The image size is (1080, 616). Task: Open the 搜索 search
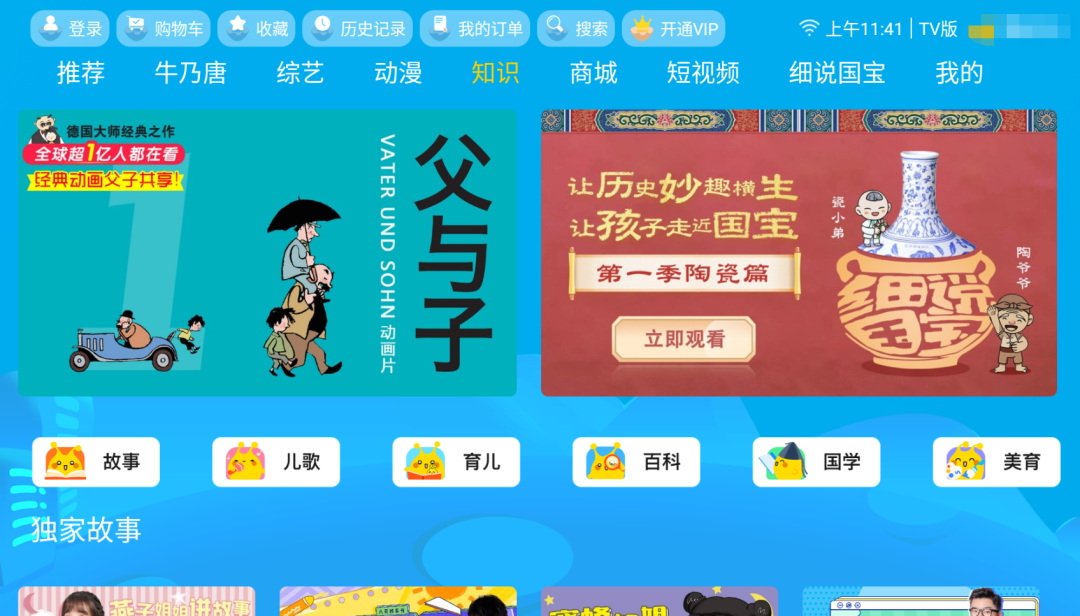tap(576, 29)
